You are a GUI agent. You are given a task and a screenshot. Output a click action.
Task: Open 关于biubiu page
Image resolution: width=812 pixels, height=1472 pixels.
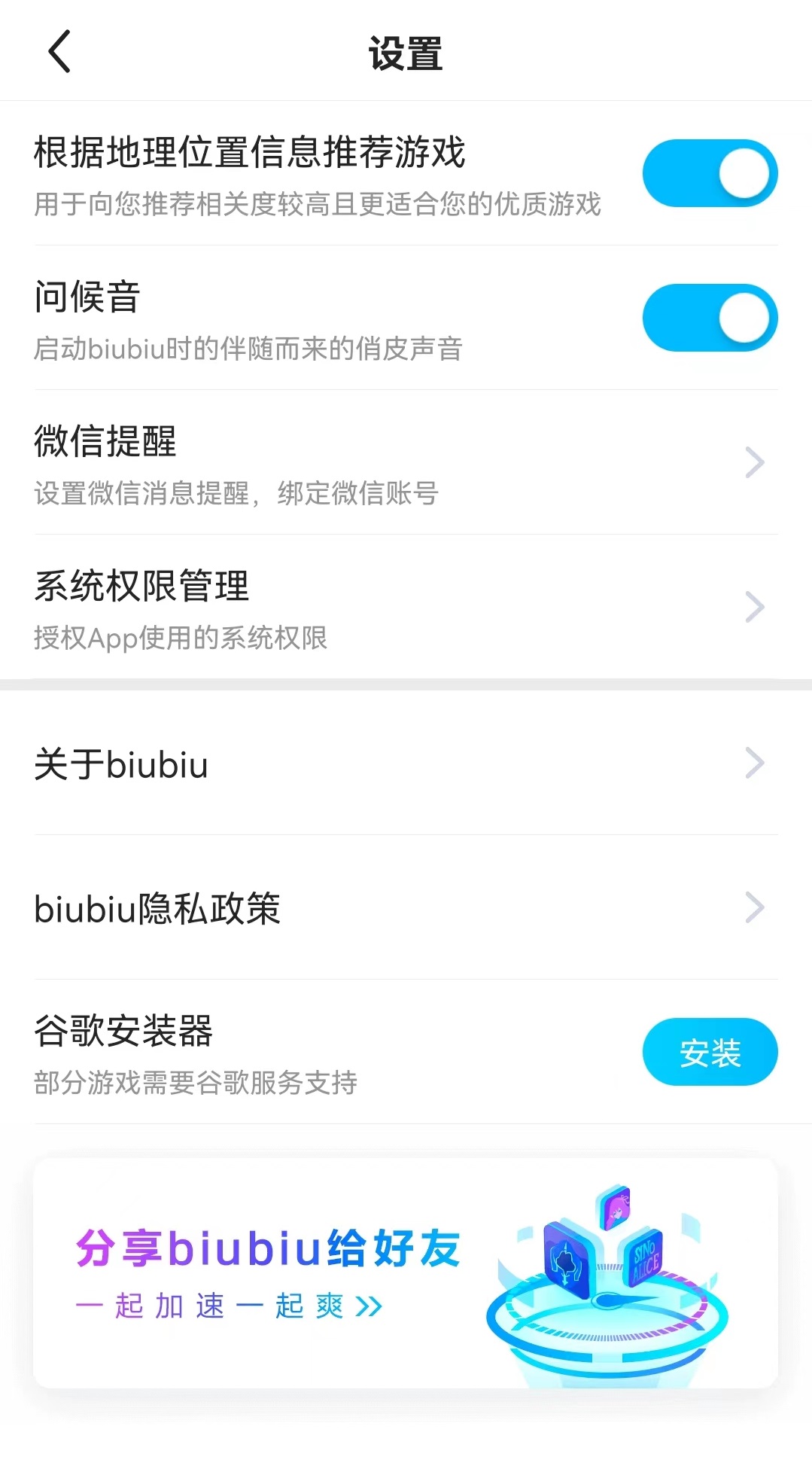point(406,763)
